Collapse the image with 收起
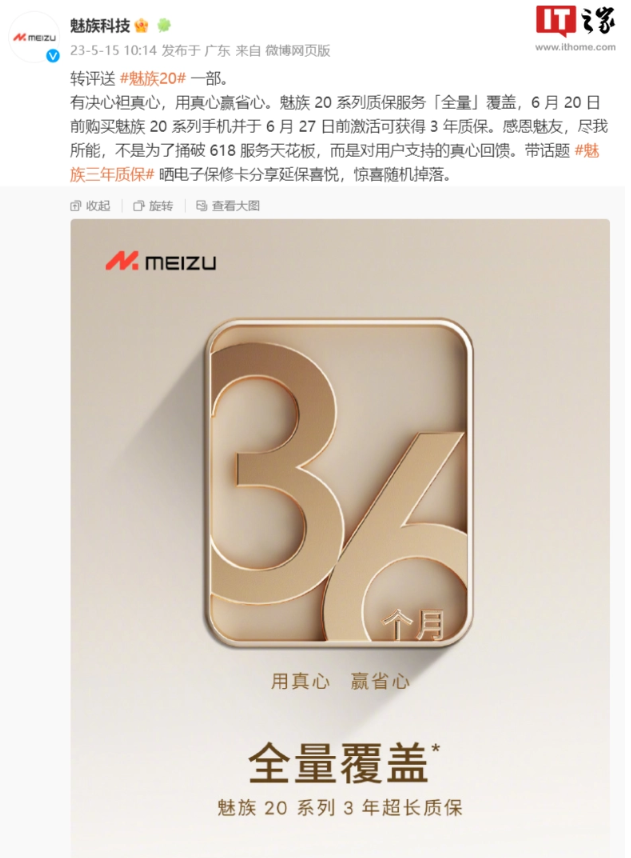 (x=90, y=205)
